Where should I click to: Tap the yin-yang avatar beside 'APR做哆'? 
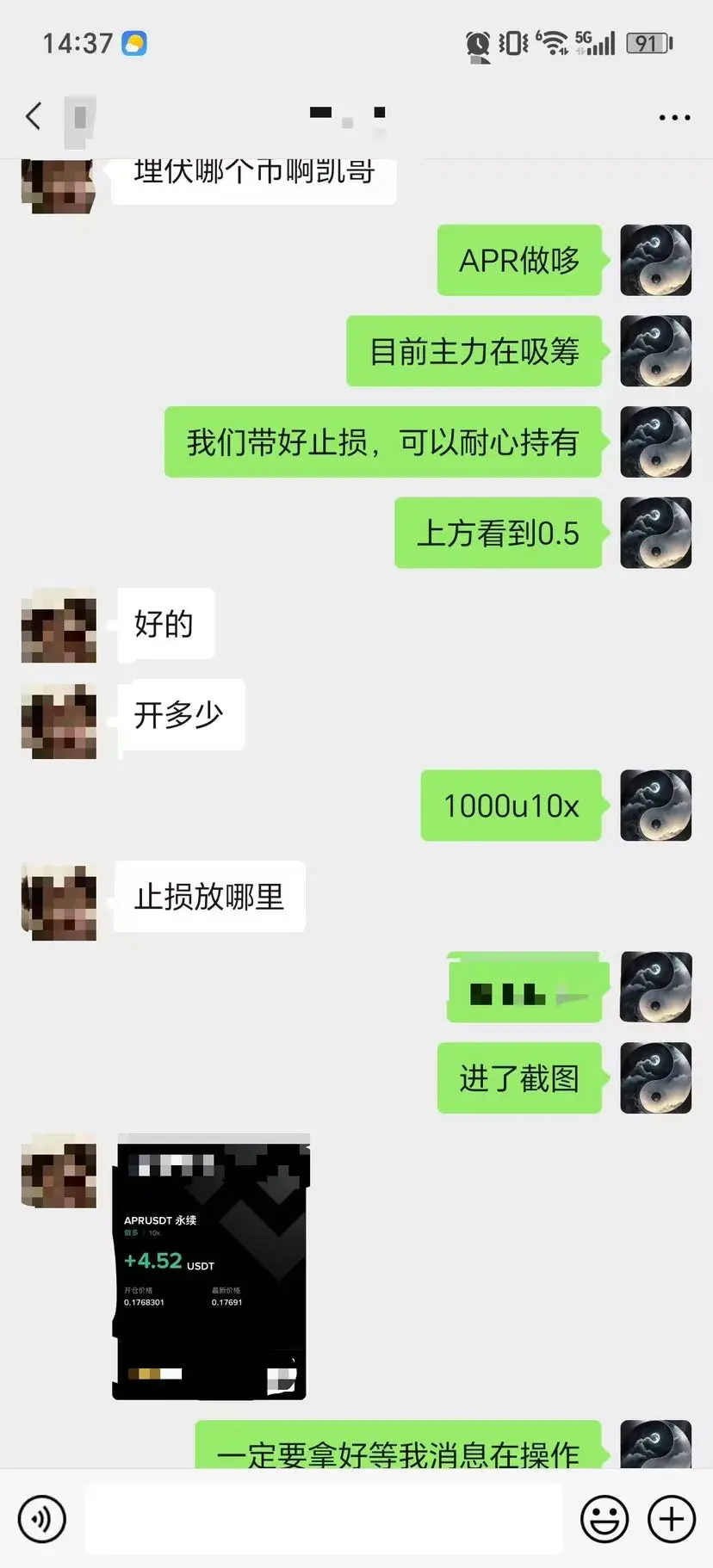point(656,261)
